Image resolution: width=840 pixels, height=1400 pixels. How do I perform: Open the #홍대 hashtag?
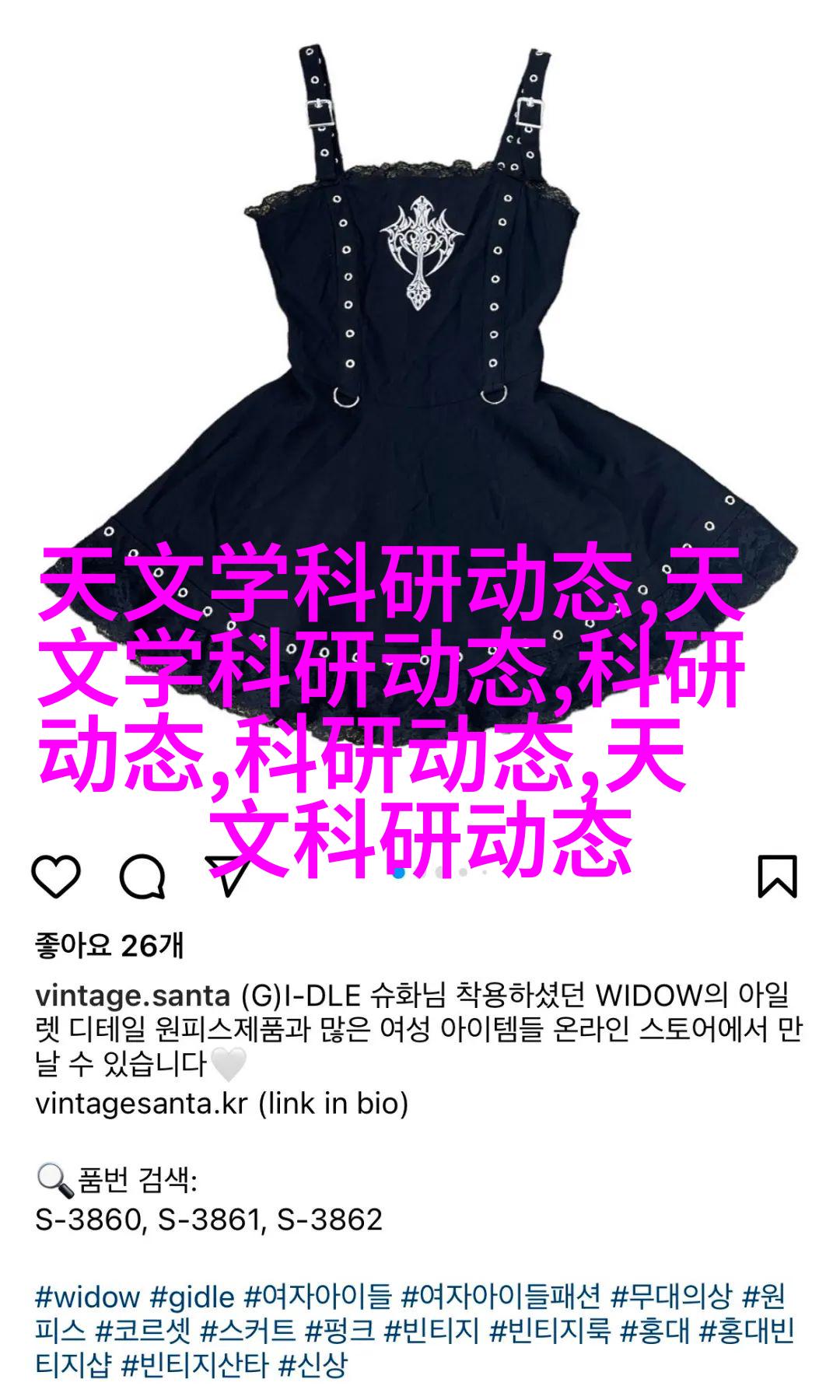coord(654,1331)
